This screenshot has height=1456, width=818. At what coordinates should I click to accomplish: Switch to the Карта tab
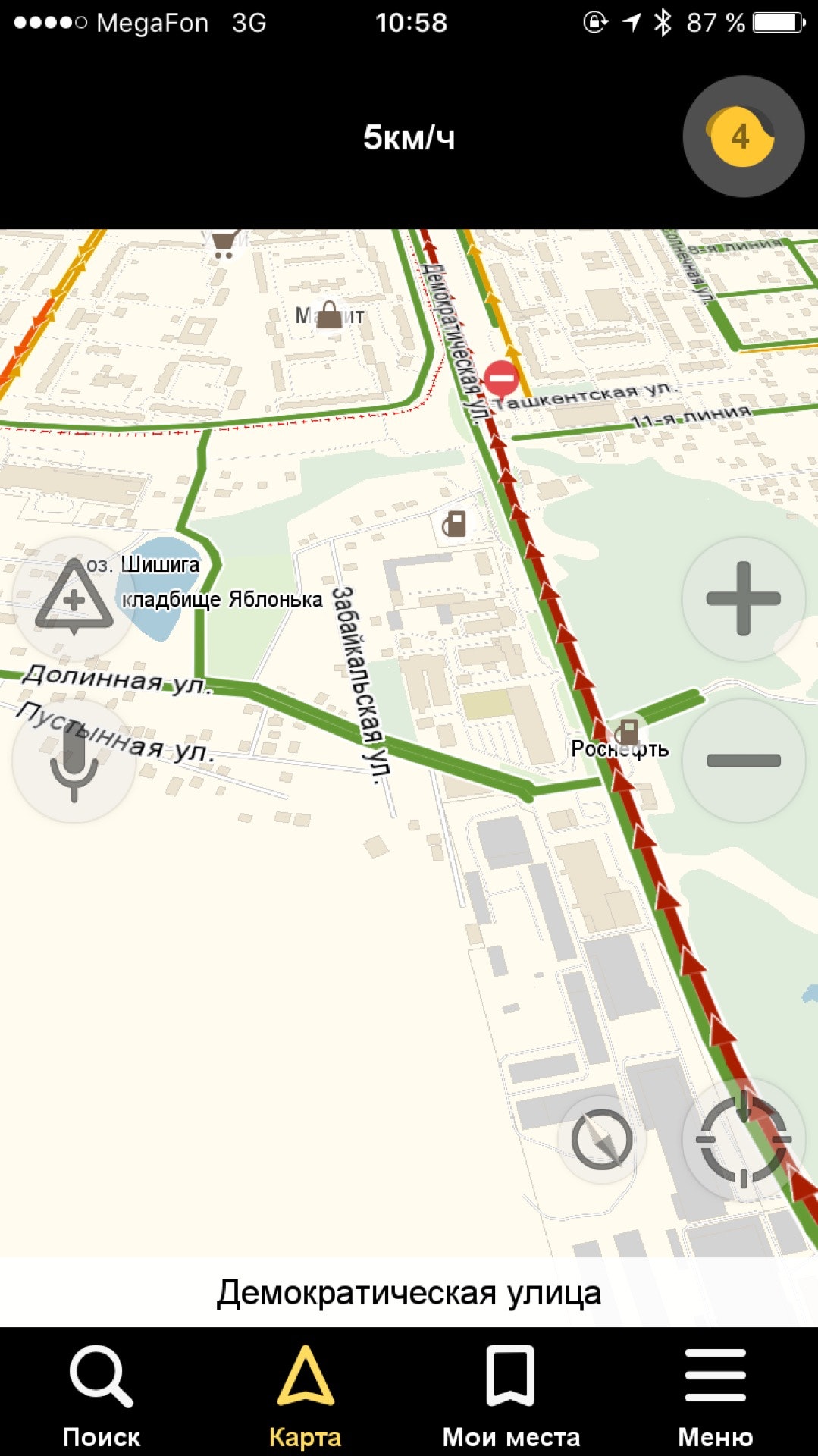click(306, 1395)
